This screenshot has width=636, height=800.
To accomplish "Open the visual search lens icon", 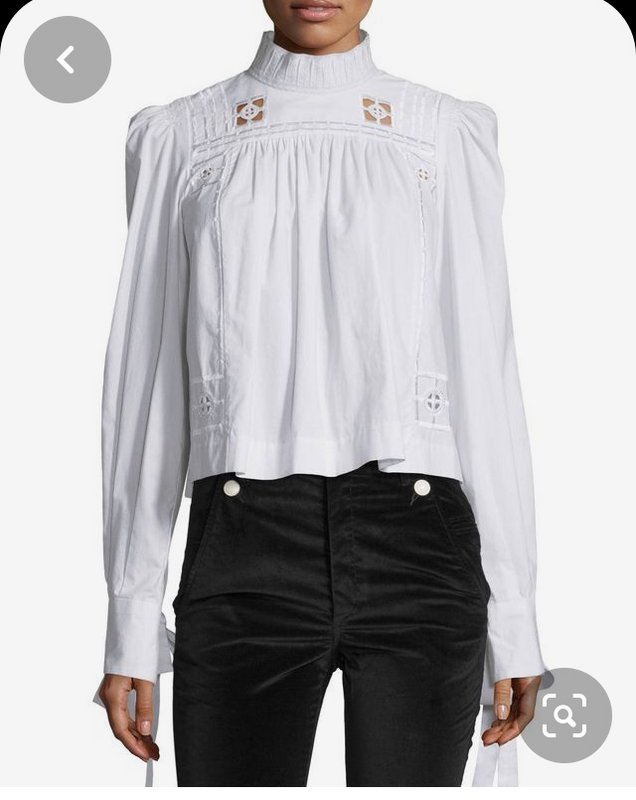I will 566,714.
